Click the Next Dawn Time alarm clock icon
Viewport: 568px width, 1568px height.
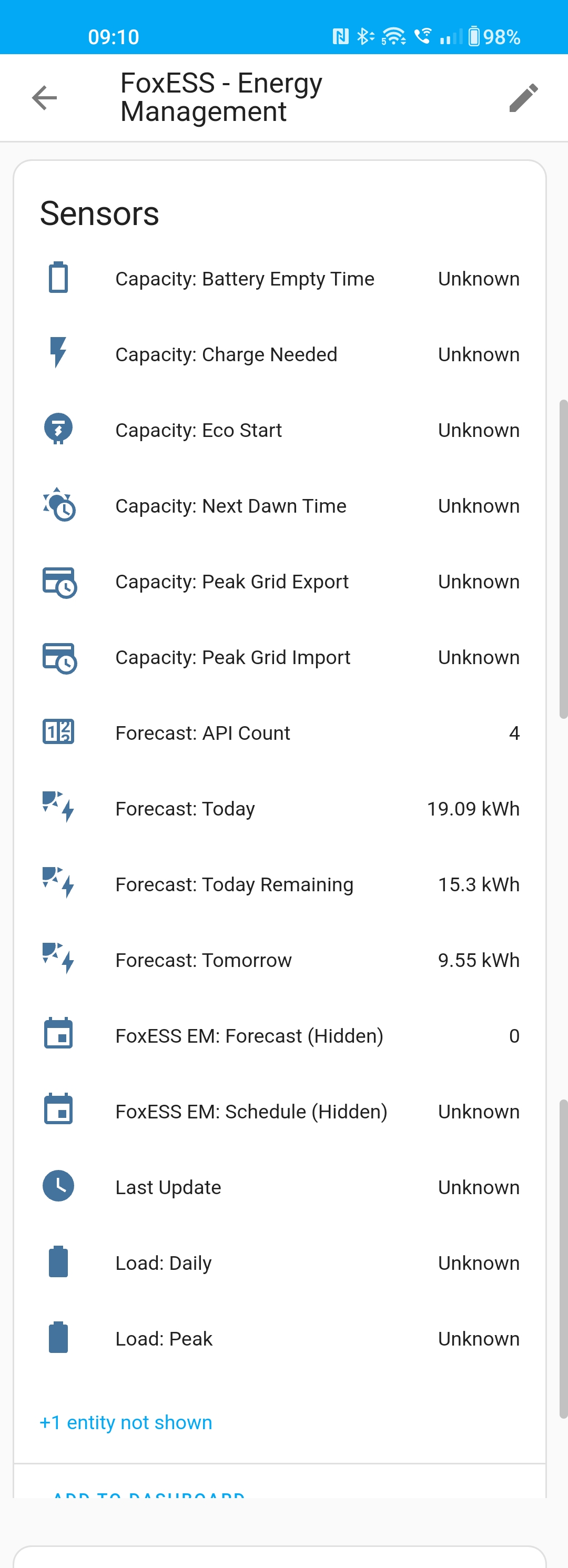[58, 505]
